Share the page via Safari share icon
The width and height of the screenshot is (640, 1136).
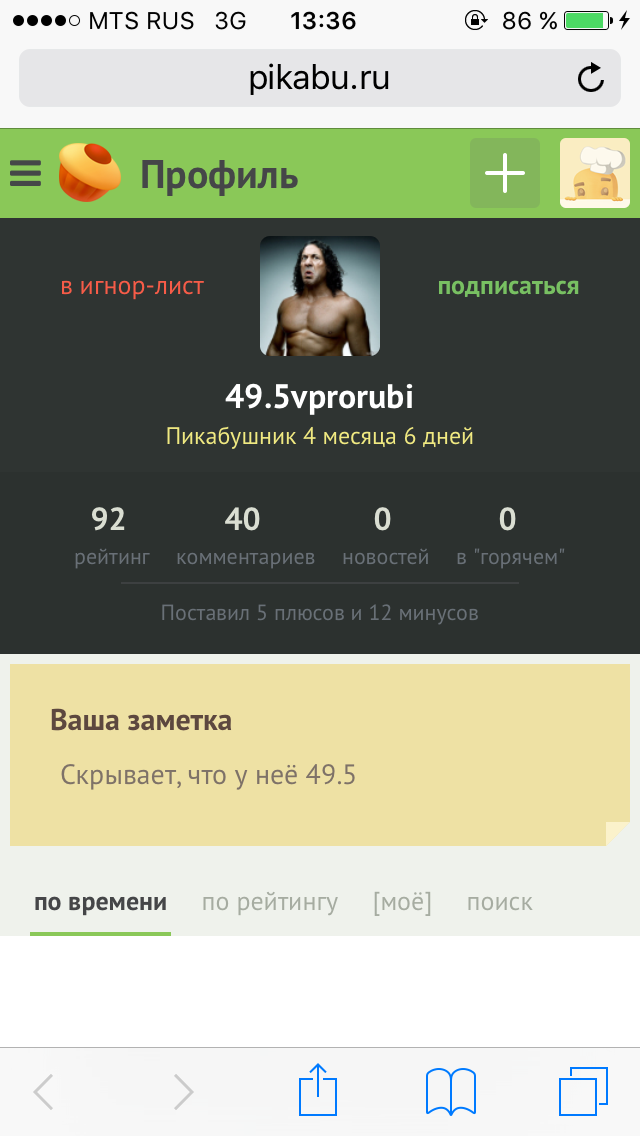(316, 1091)
